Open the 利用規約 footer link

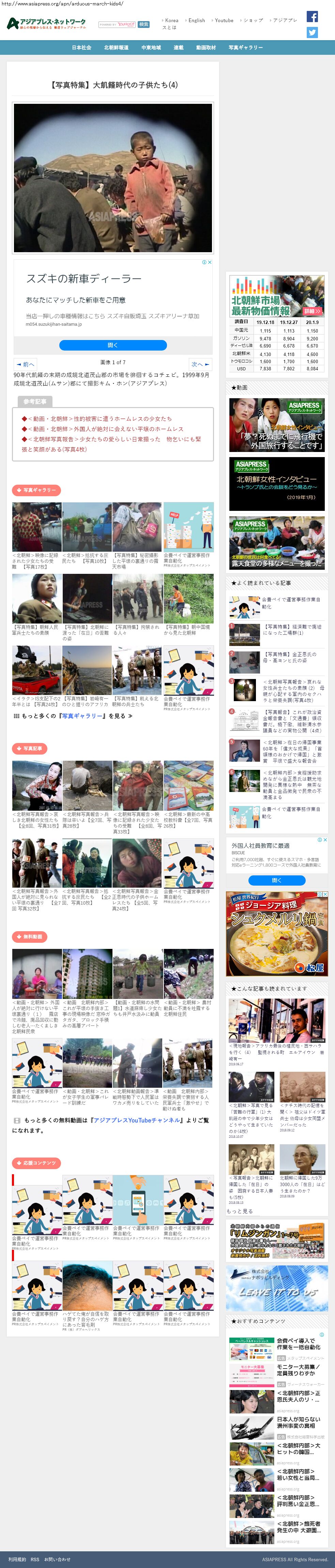point(17,1559)
